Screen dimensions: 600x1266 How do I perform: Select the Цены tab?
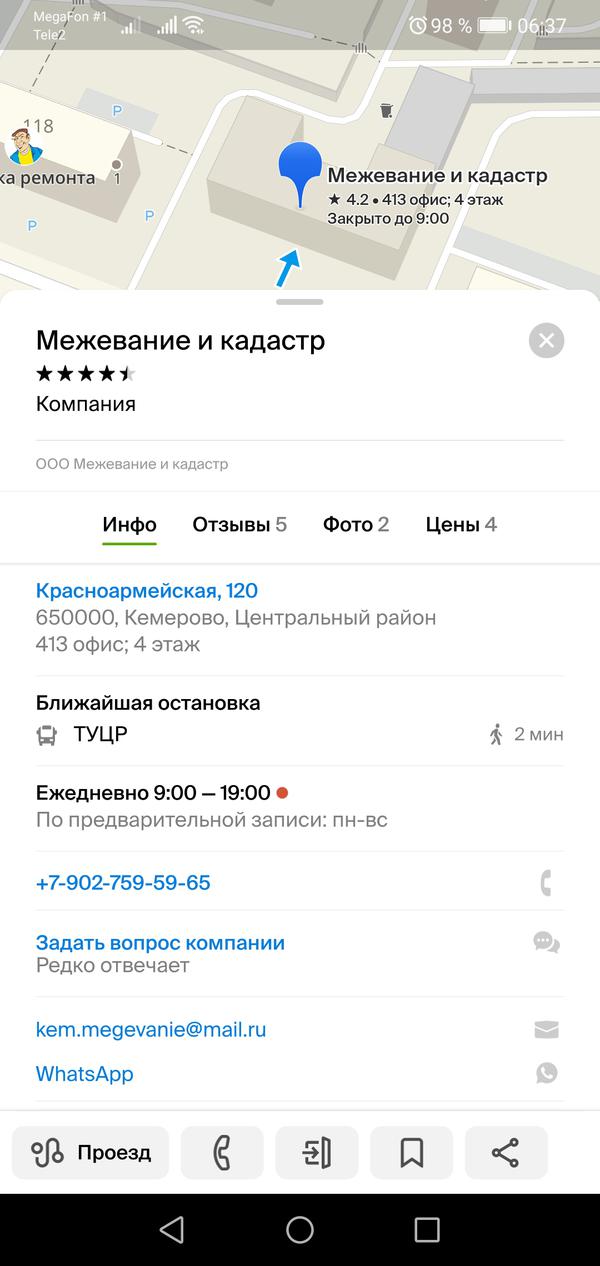[x=461, y=525]
